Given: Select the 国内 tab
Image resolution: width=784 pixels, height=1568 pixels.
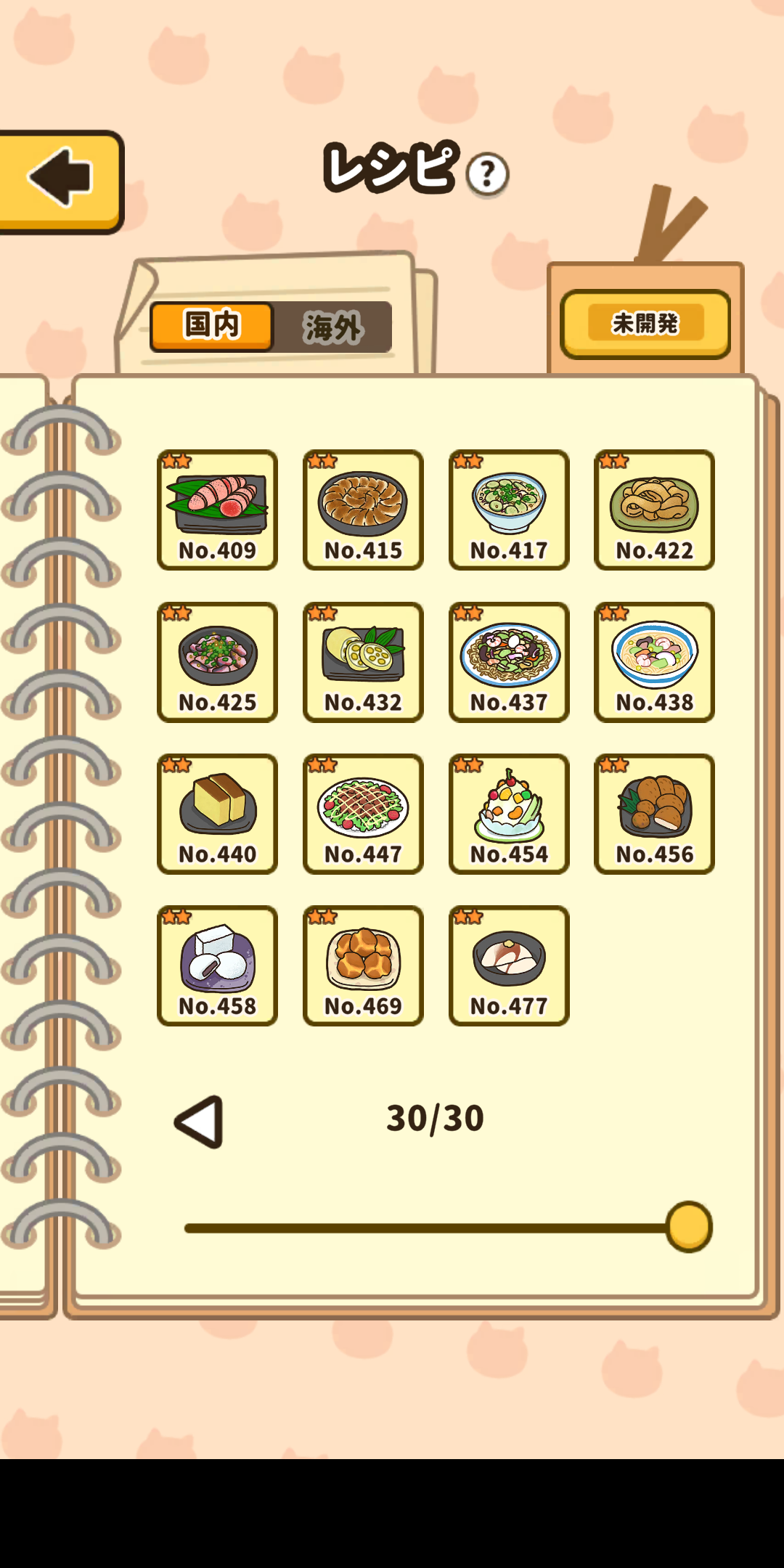Looking at the screenshot, I should [x=212, y=326].
